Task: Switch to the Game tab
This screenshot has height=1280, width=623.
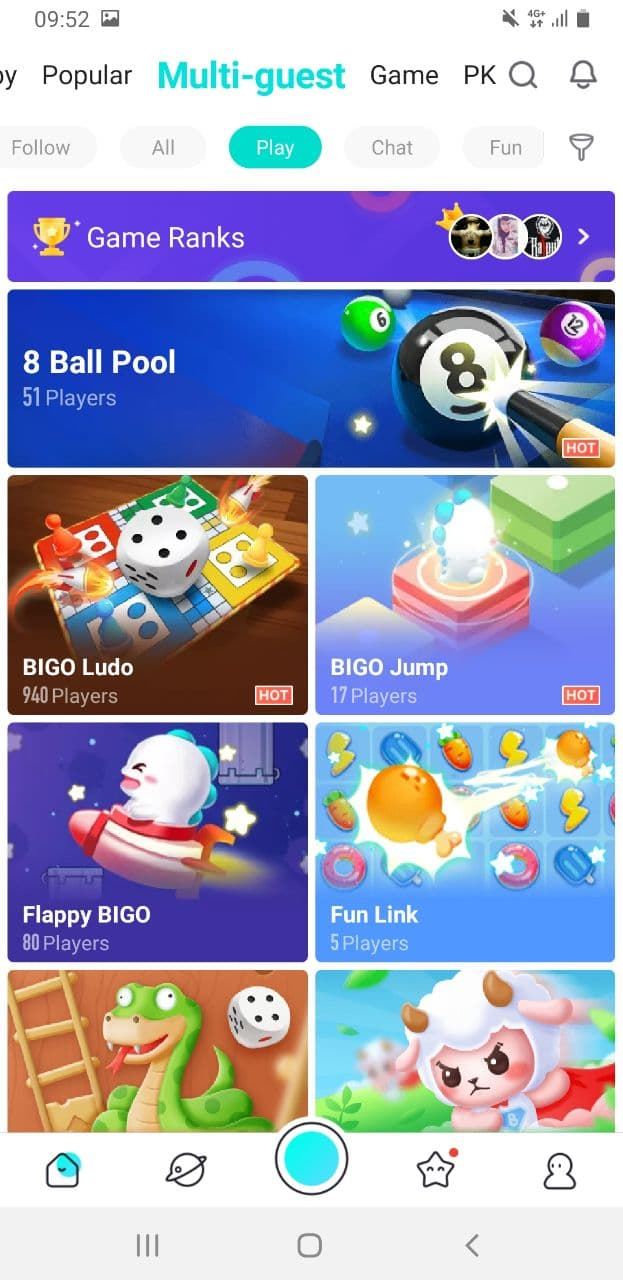Action: (x=404, y=76)
